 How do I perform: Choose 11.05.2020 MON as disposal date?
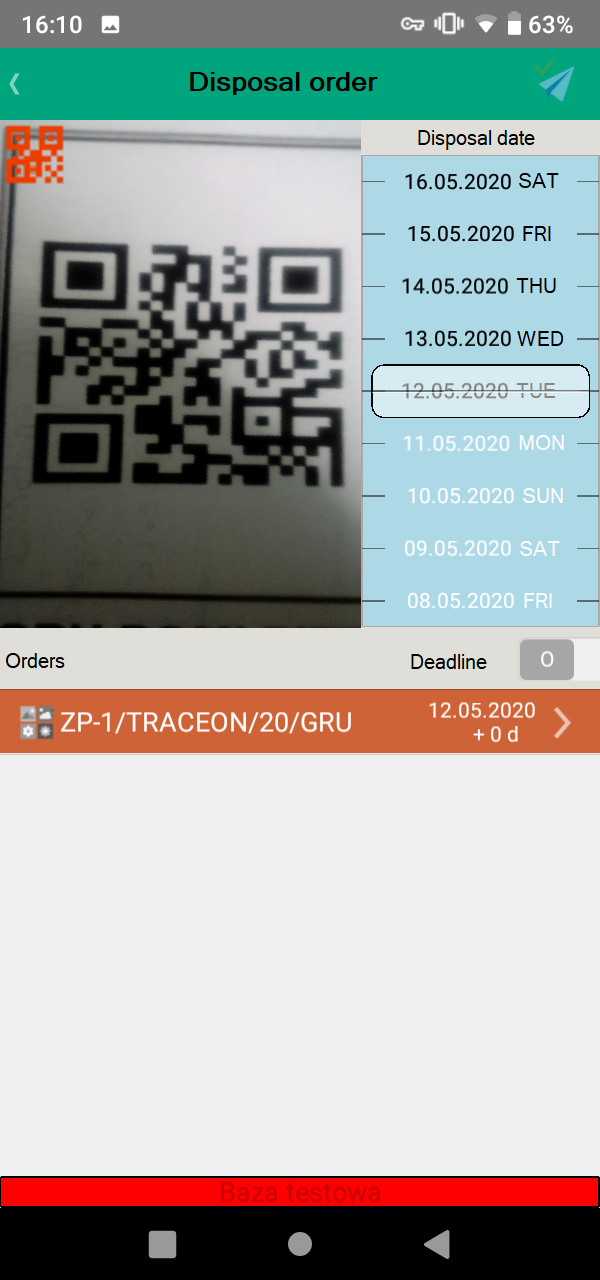point(484,443)
